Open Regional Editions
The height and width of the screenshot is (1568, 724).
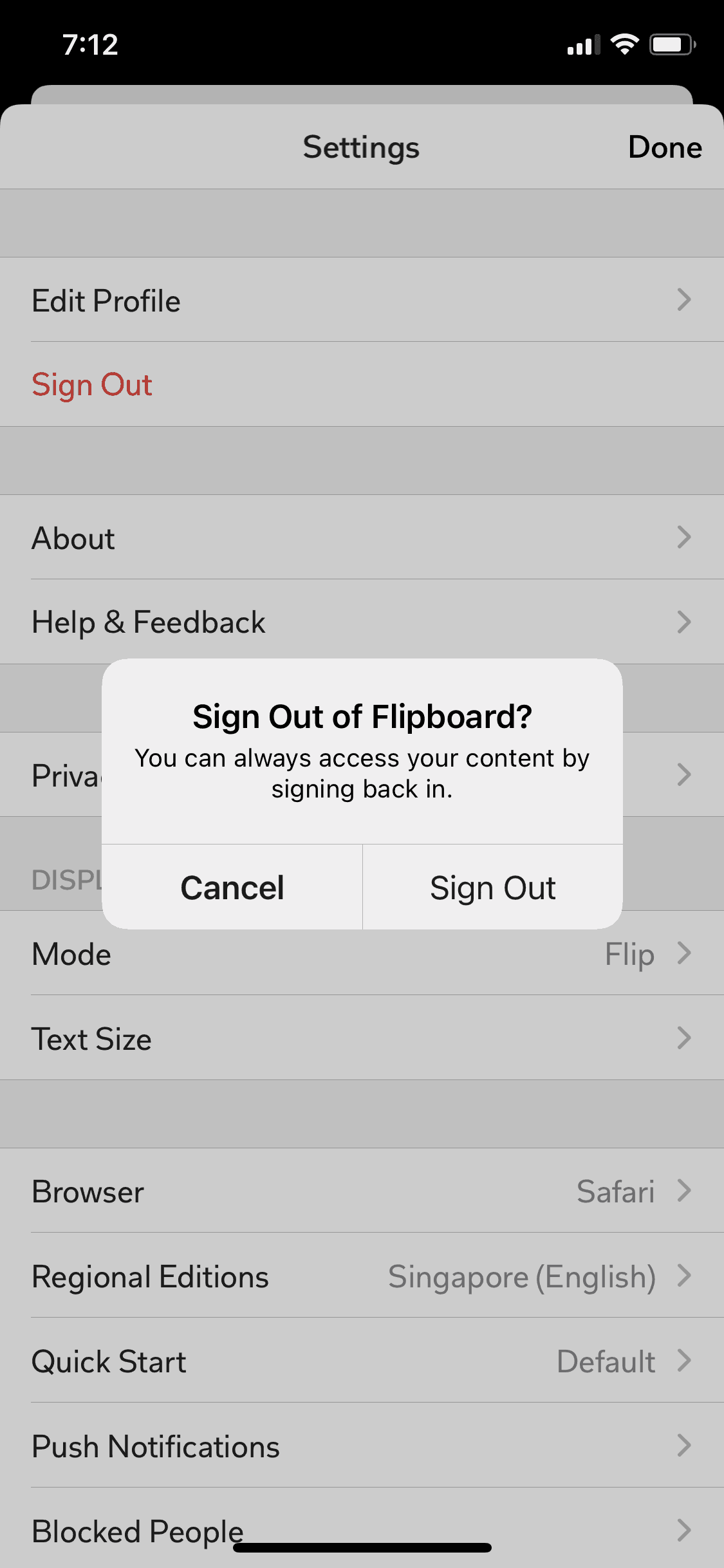point(360,1276)
